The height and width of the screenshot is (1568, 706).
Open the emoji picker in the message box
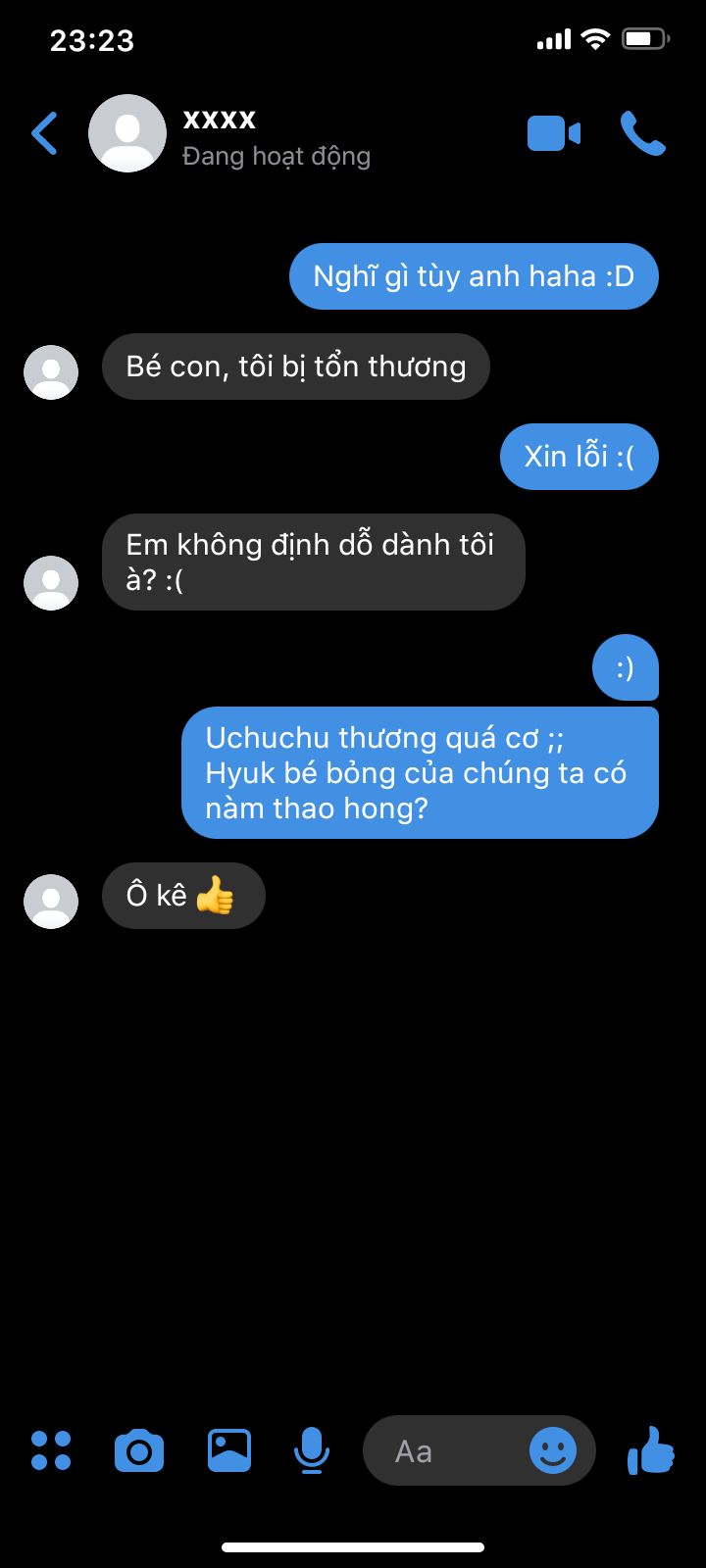[553, 1450]
